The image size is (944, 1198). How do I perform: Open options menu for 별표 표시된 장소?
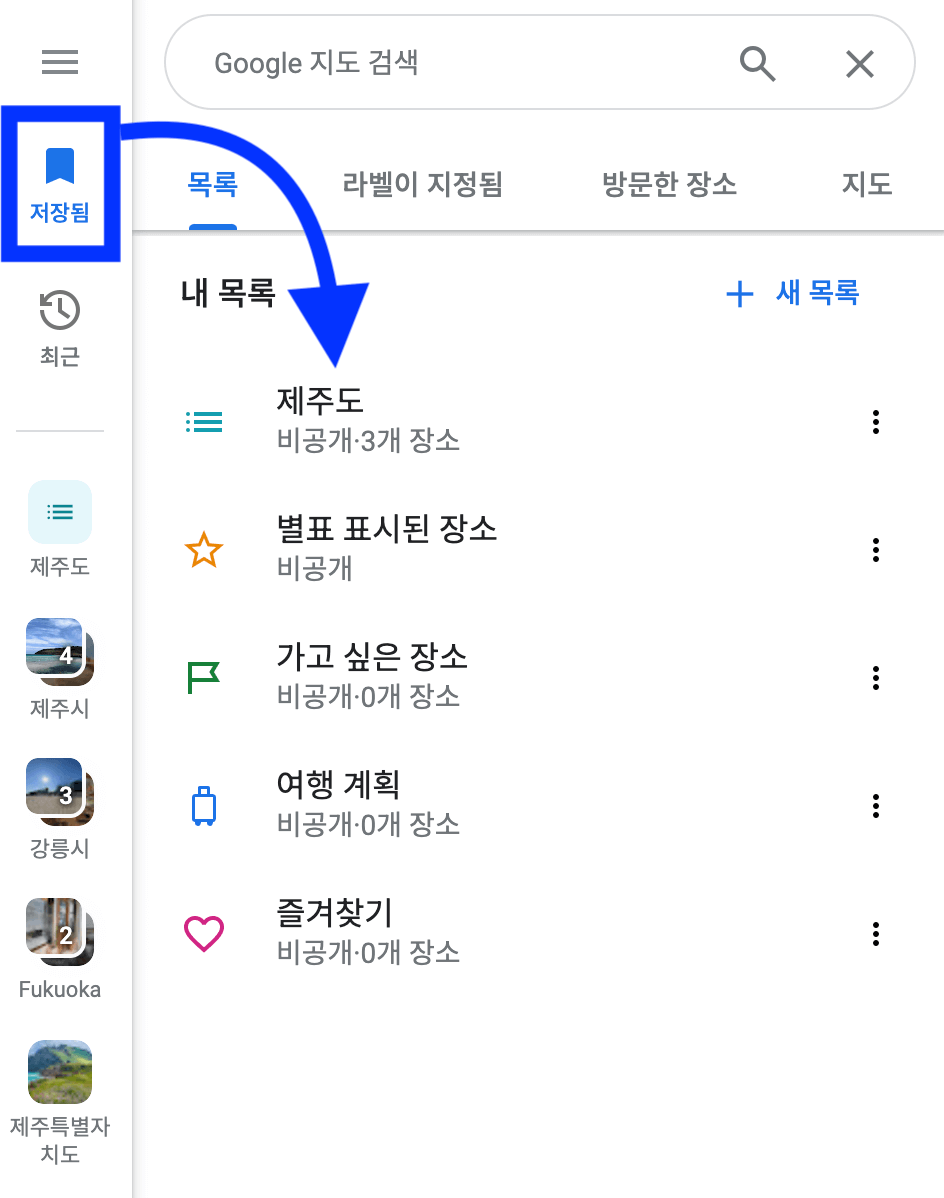875,549
